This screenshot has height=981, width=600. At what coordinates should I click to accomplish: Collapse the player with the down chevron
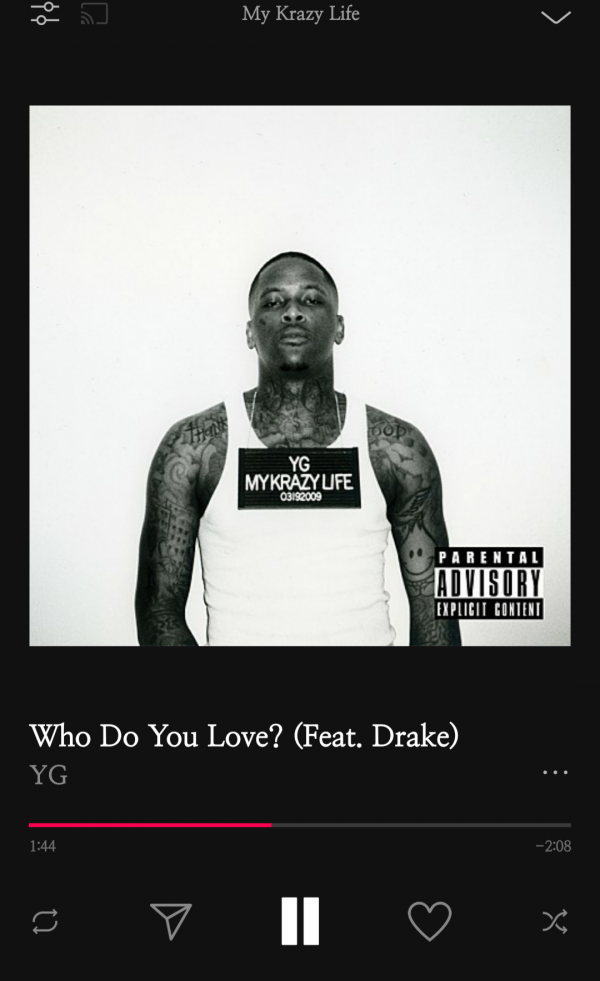coord(554,17)
